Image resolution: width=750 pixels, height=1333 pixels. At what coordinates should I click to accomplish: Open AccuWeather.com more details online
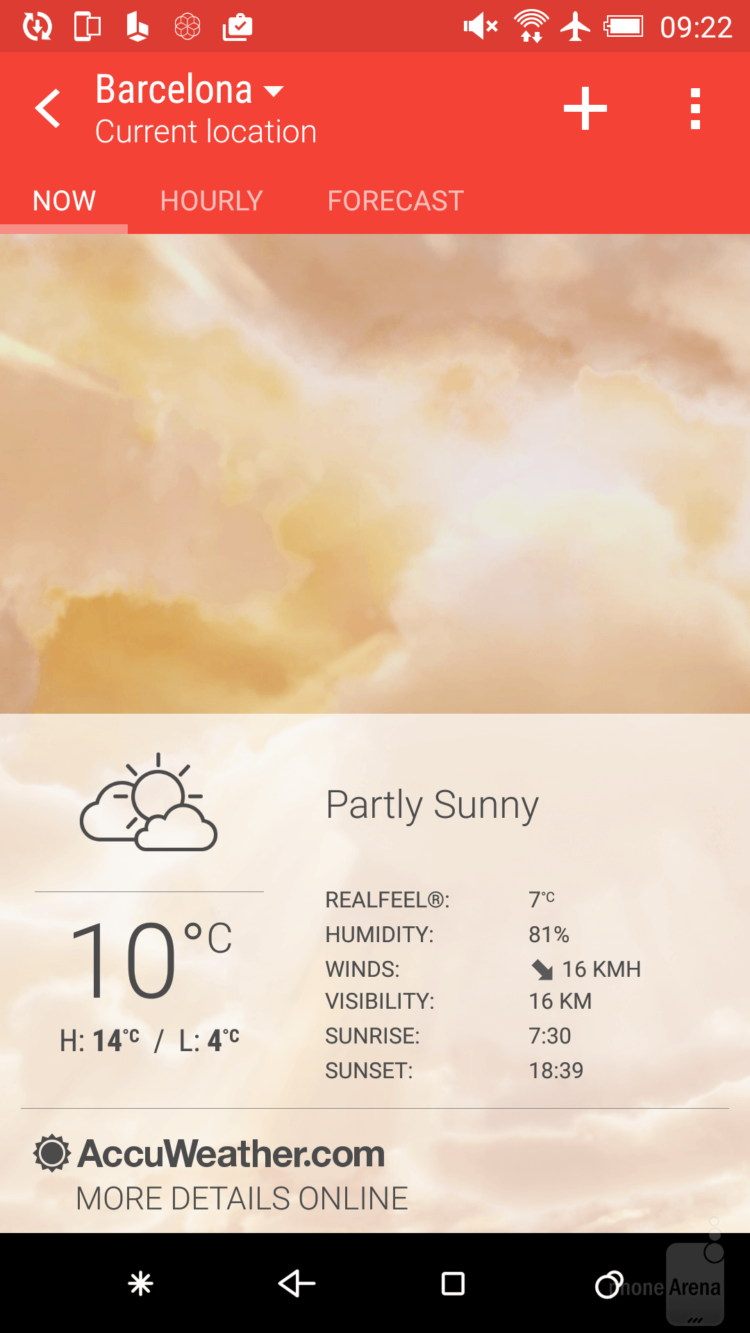point(222,1173)
